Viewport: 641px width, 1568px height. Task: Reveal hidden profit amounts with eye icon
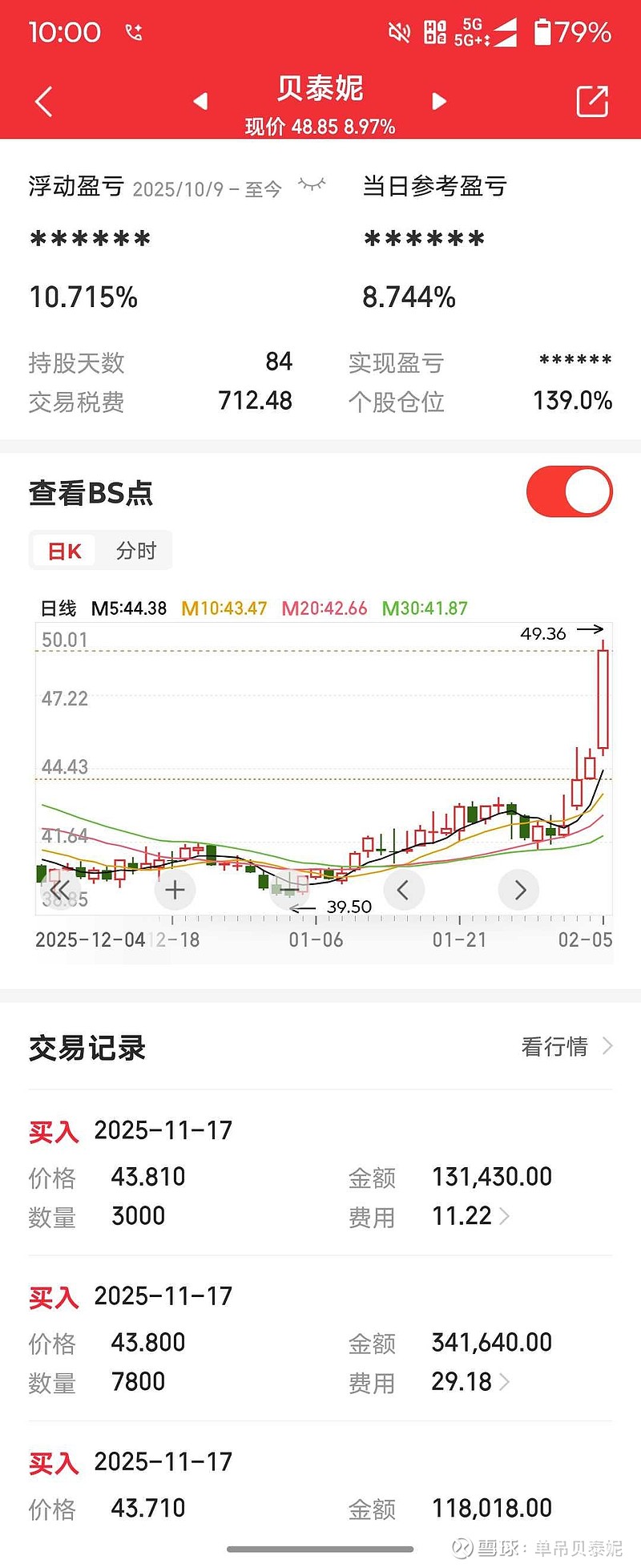point(312,185)
